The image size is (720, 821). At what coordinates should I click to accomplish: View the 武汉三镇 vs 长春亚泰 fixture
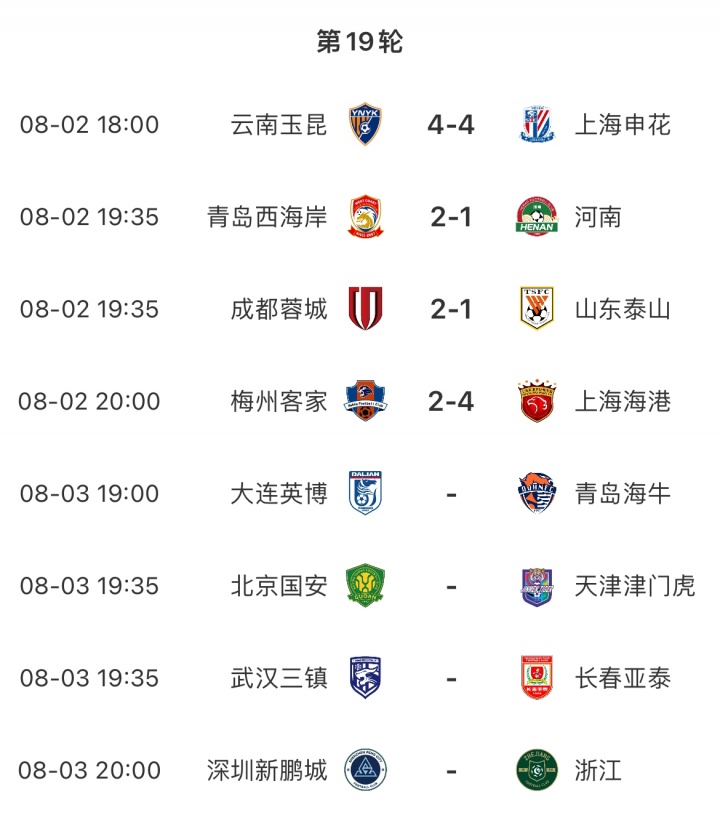pos(450,678)
